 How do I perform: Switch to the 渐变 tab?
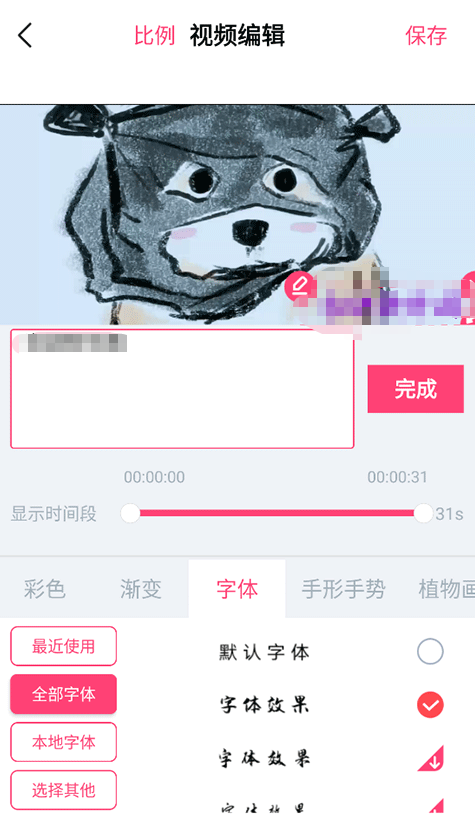click(140, 589)
